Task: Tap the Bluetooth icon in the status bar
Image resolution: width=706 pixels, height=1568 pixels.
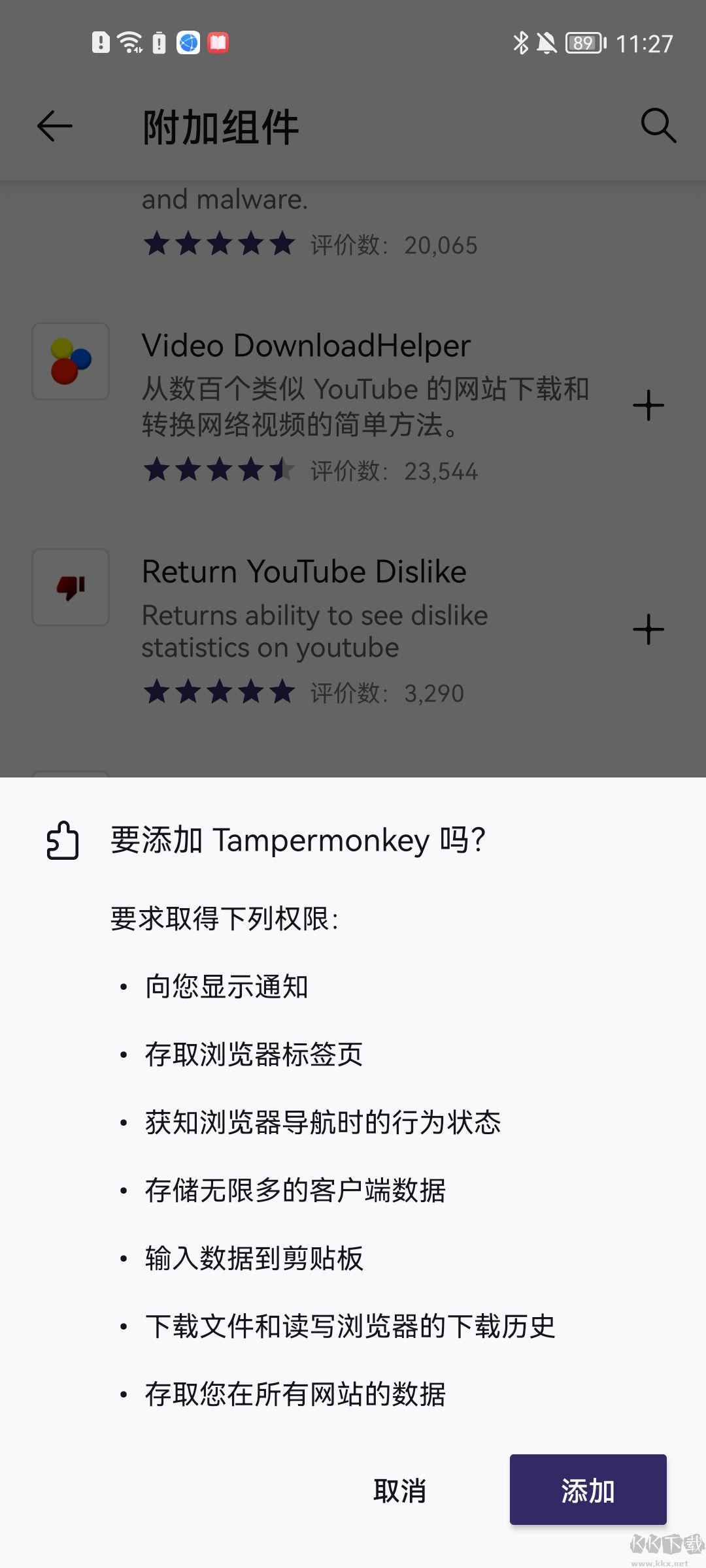Action: tap(521, 42)
